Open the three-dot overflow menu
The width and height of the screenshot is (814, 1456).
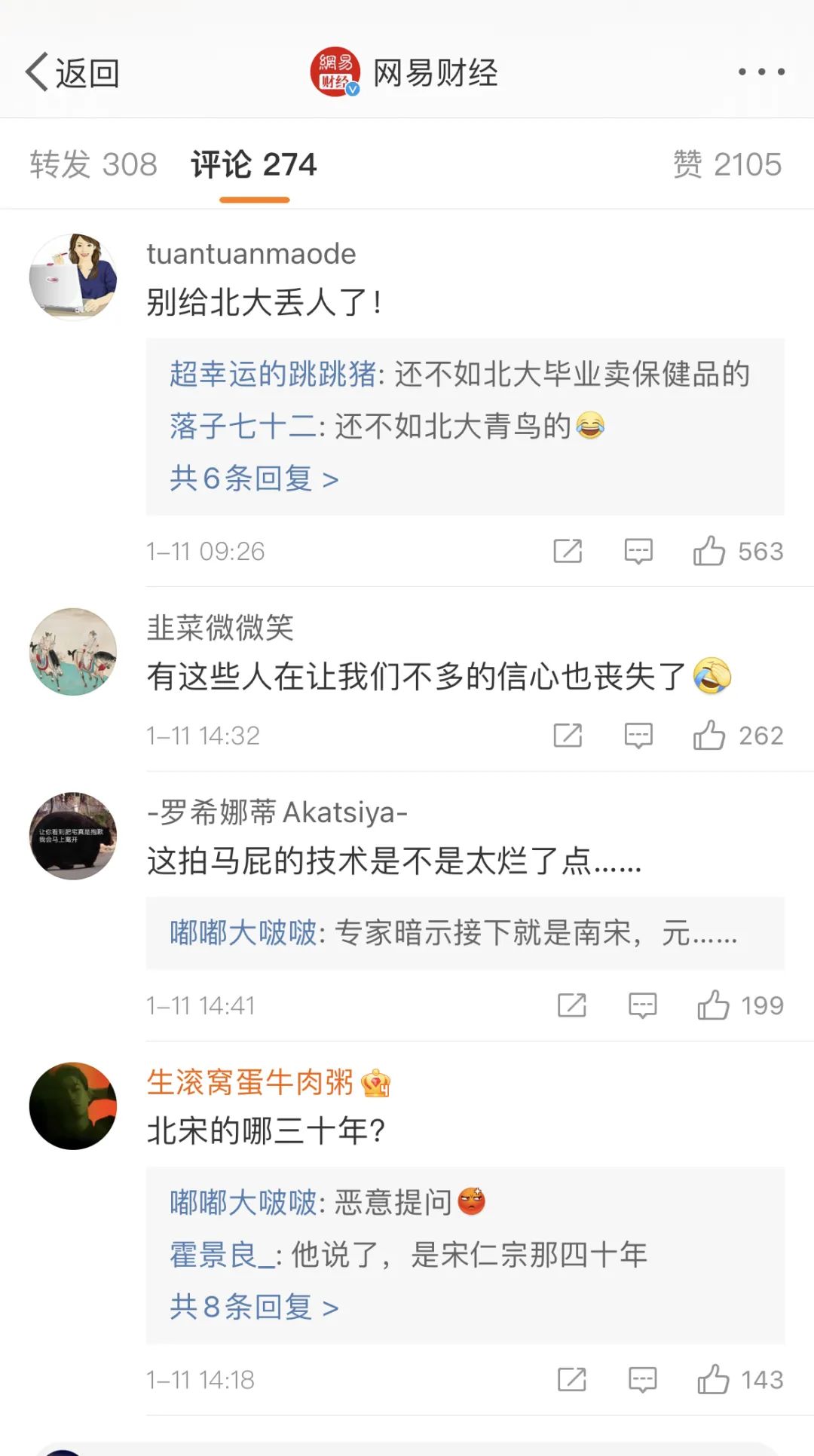pos(761,72)
